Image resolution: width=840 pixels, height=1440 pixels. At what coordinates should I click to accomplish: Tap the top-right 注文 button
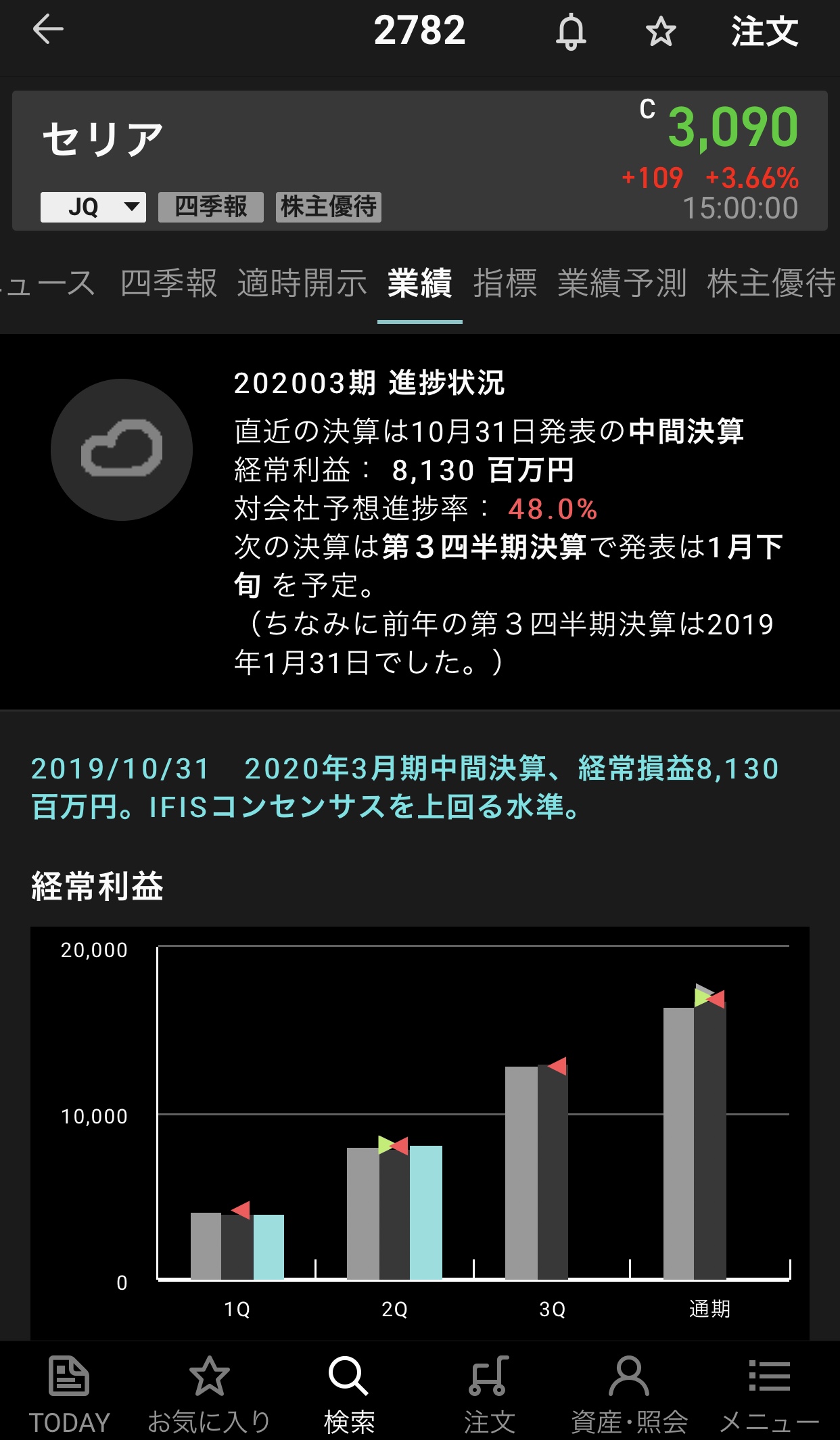coord(764,32)
